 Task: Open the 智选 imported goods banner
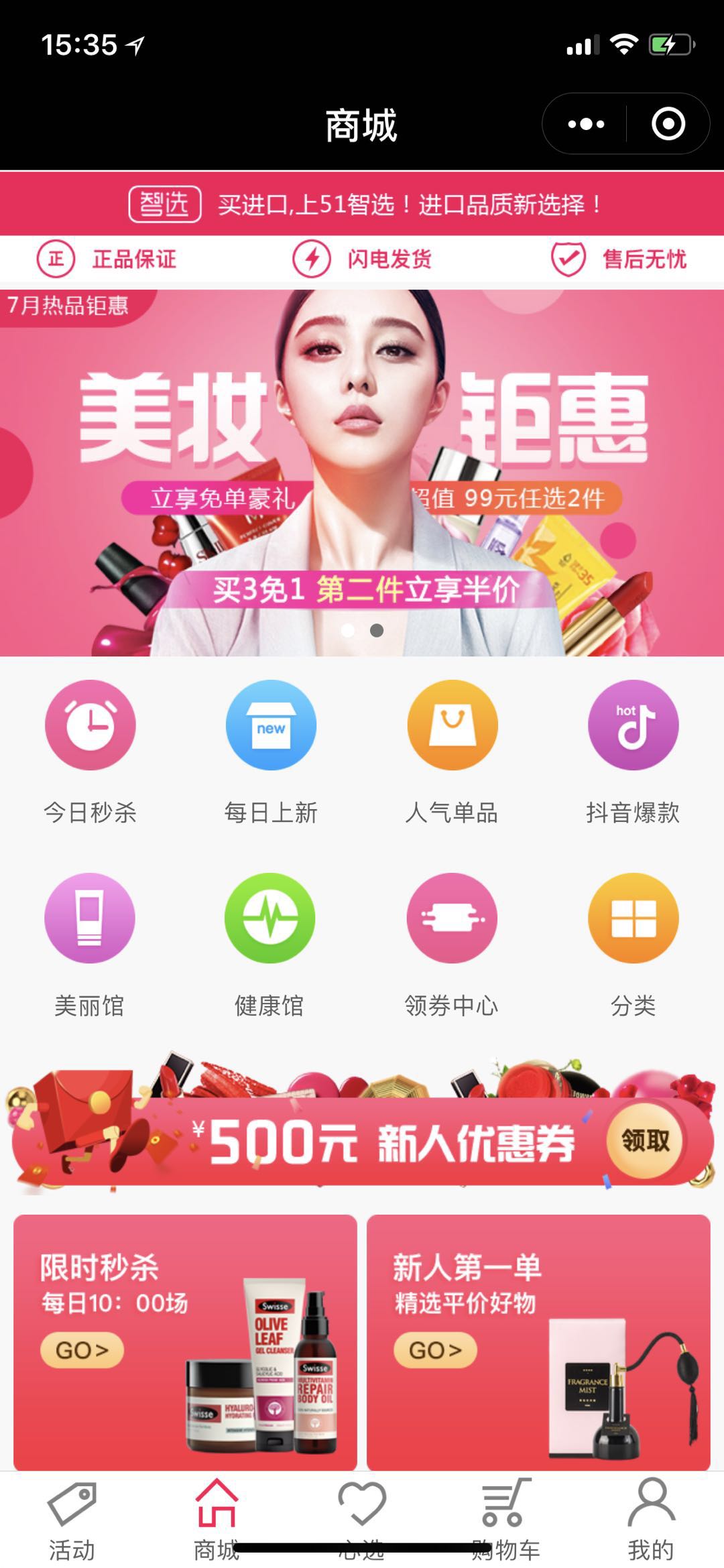tap(362, 204)
